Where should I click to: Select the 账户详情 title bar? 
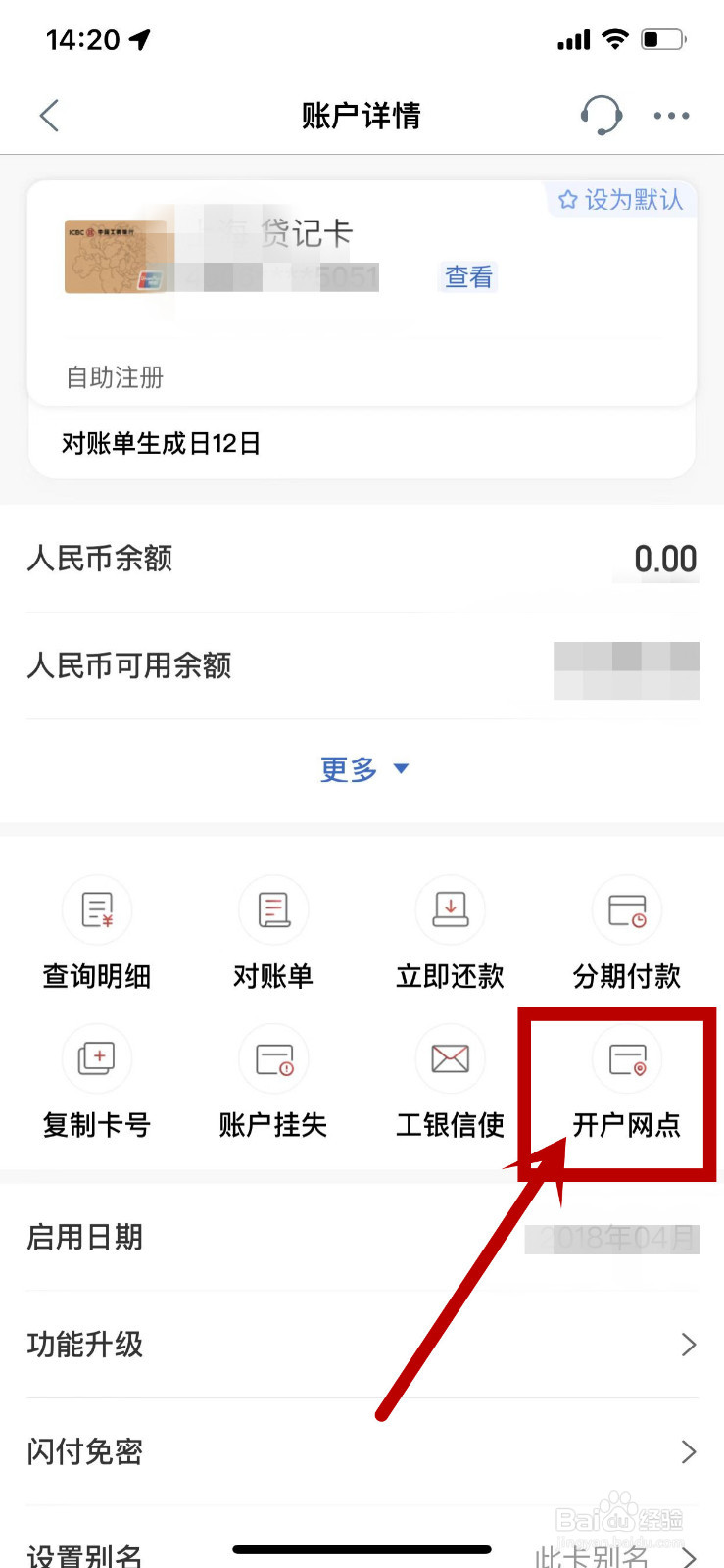point(362,115)
